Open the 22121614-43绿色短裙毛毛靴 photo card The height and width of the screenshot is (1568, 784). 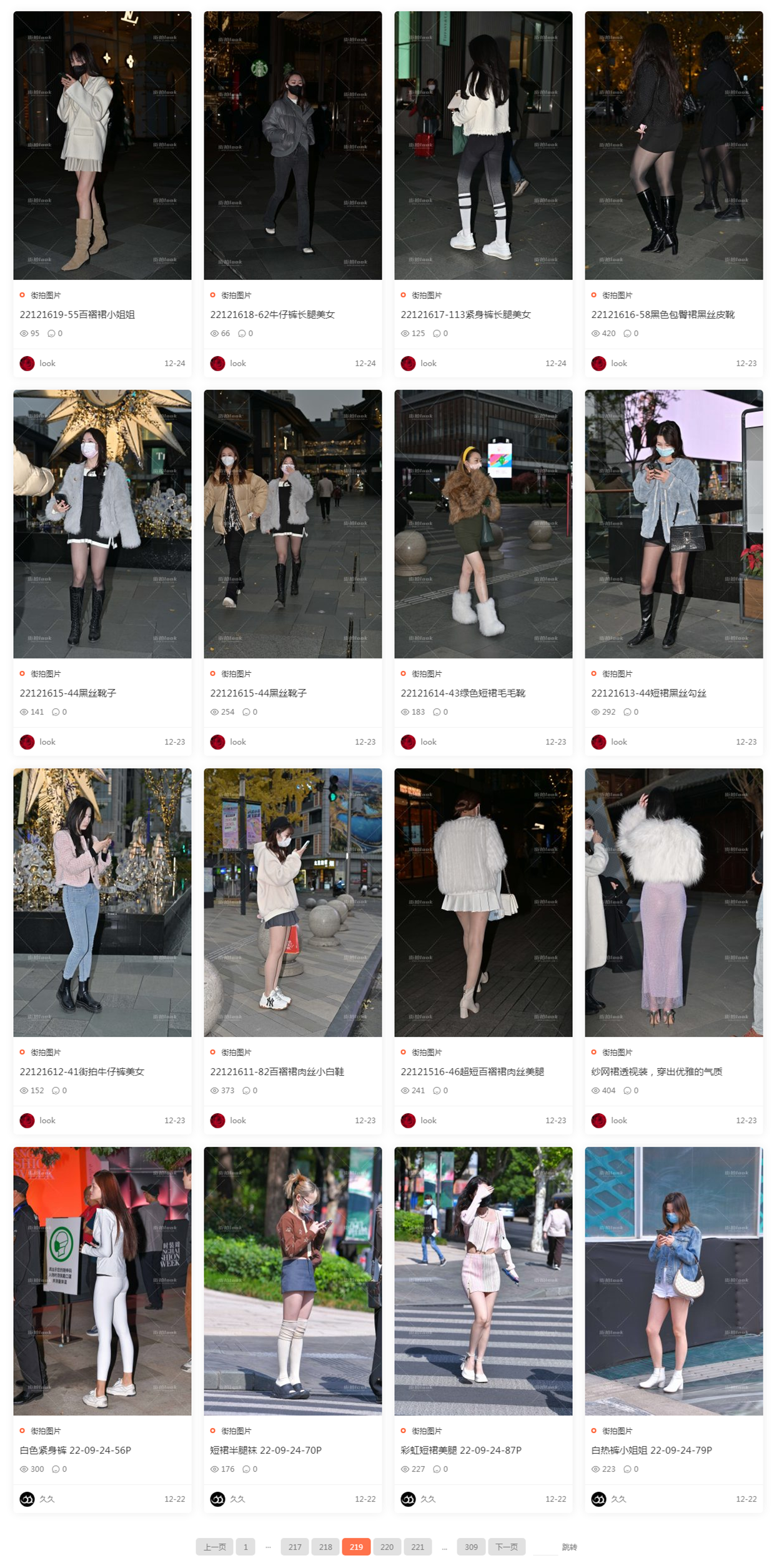click(483, 523)
